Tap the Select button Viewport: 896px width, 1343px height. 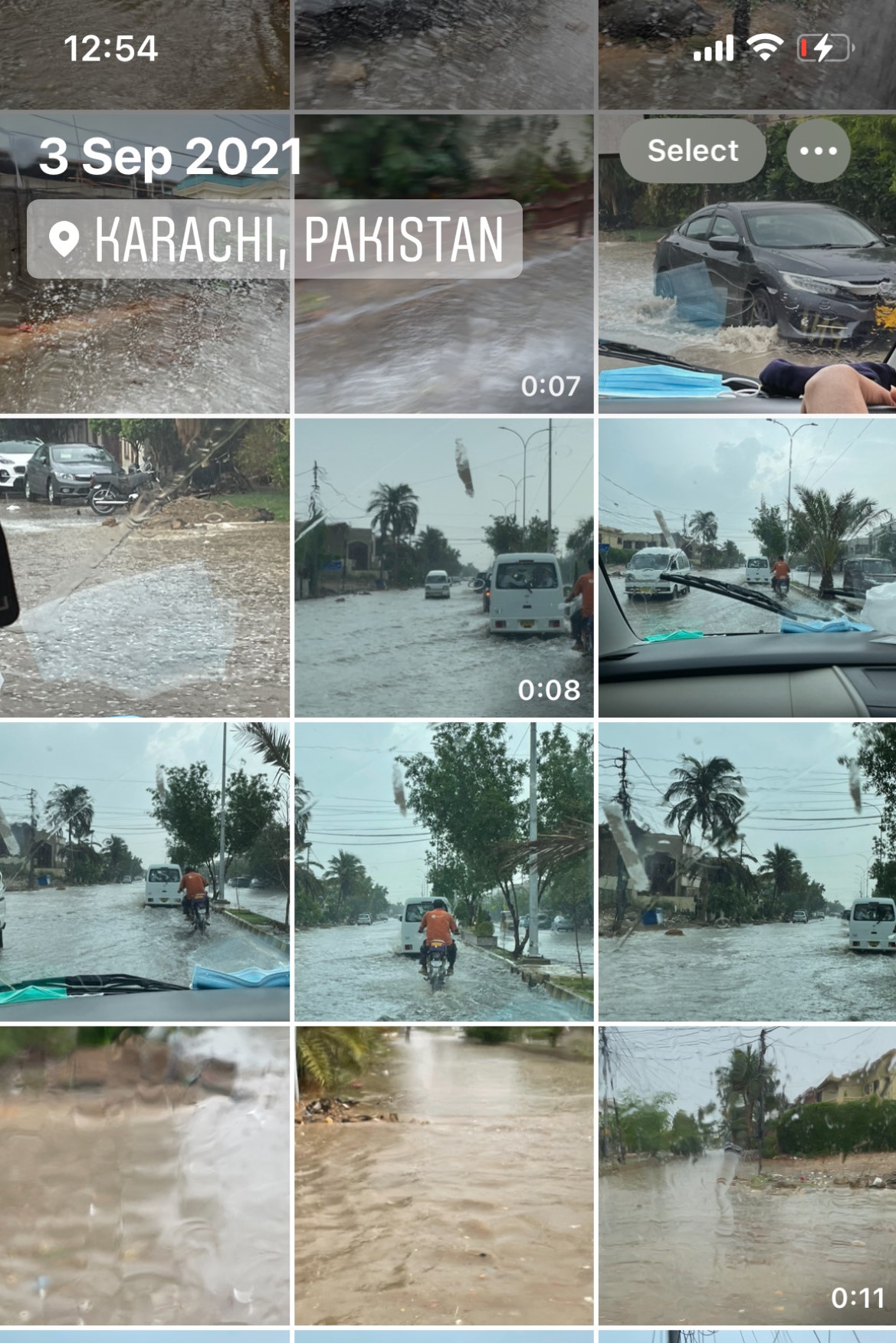coord(692,151)
